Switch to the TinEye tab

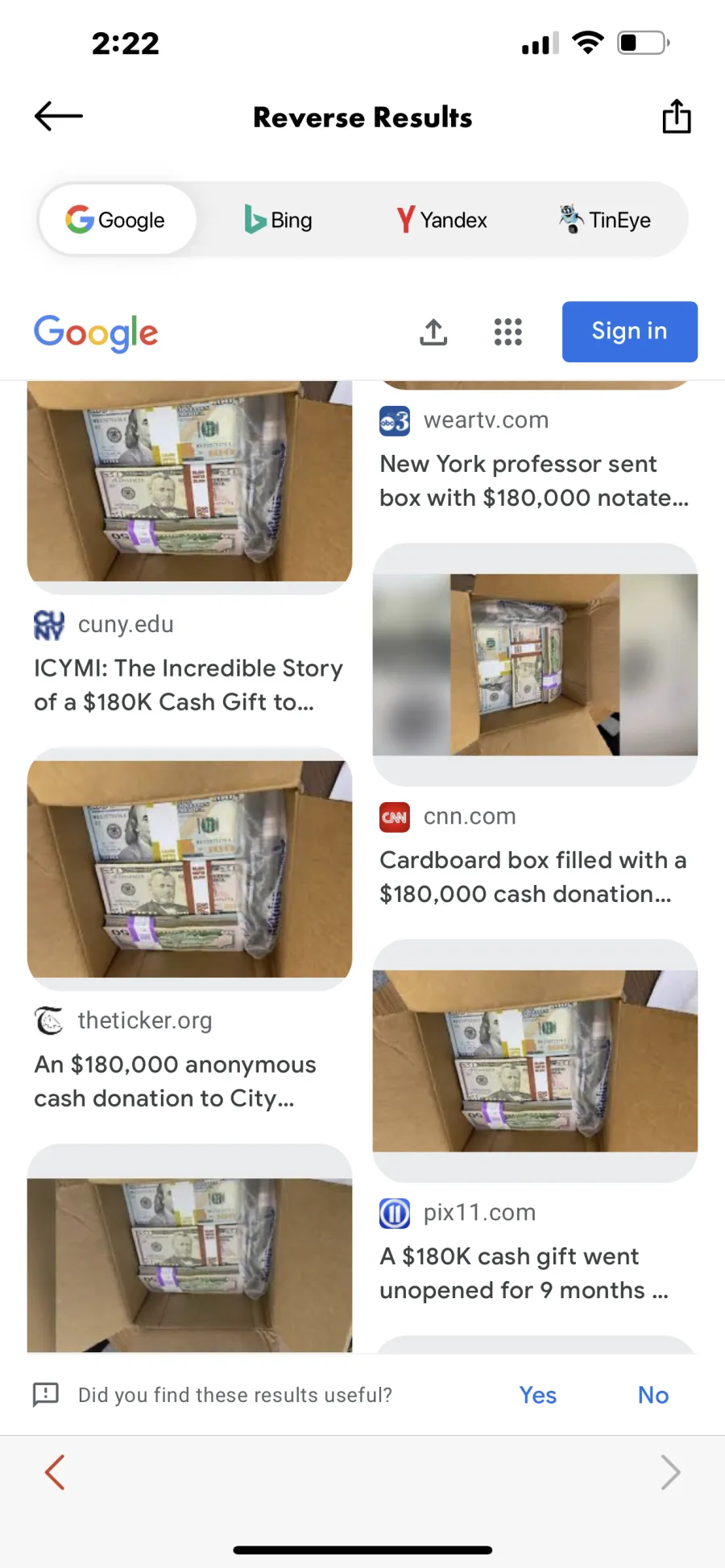pos(605,220)
